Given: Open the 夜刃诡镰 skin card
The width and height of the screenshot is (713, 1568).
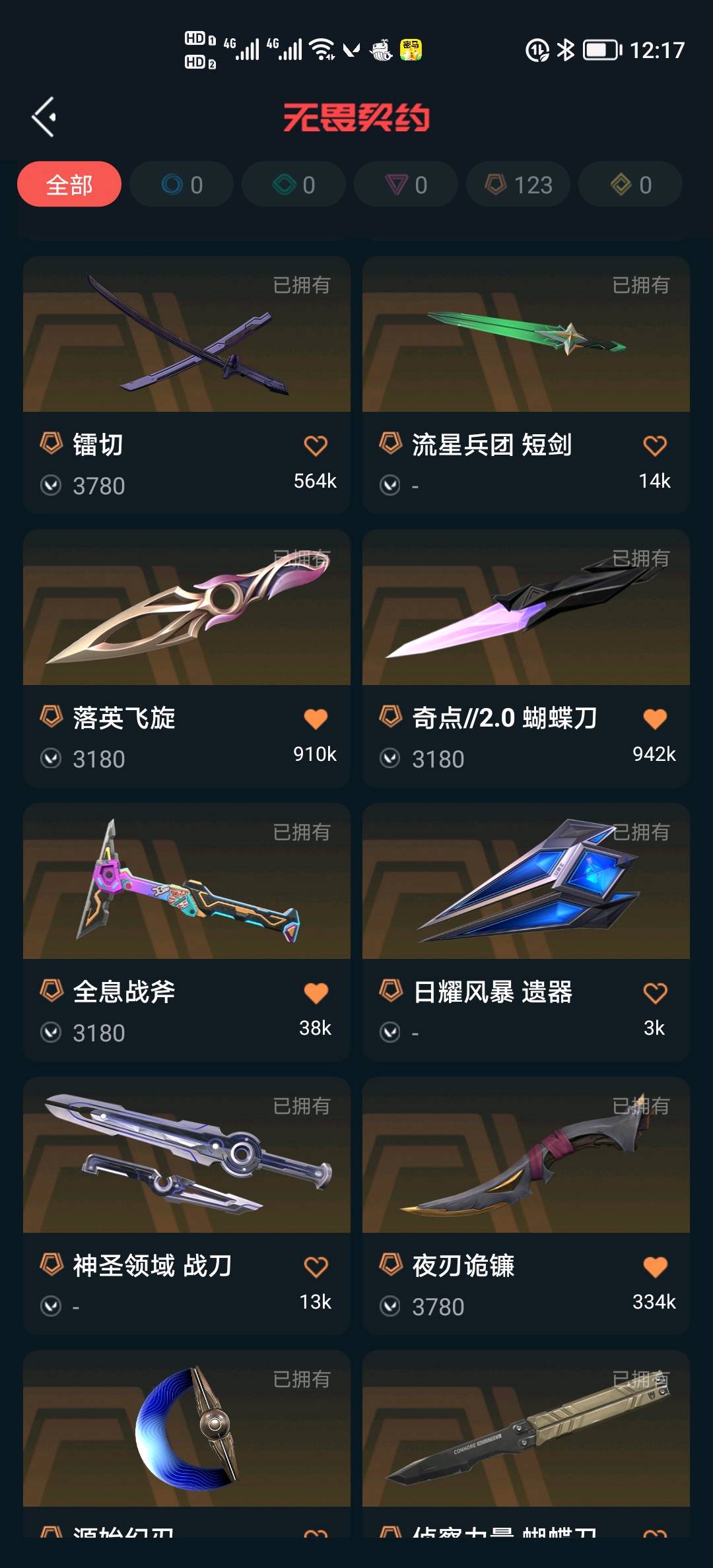Looking at the screenshot, I should tap(526, 1206).
